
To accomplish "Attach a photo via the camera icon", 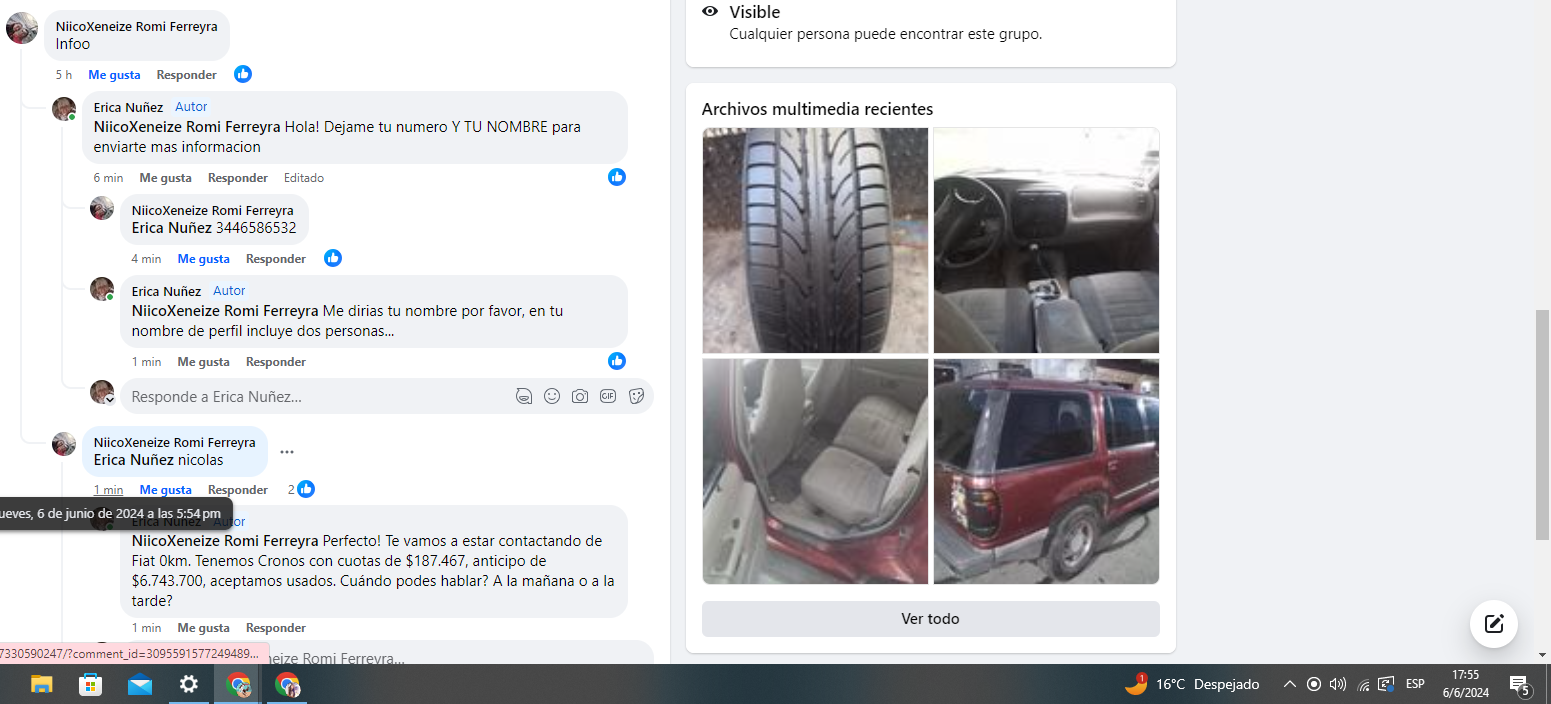I will coord(580,397).
